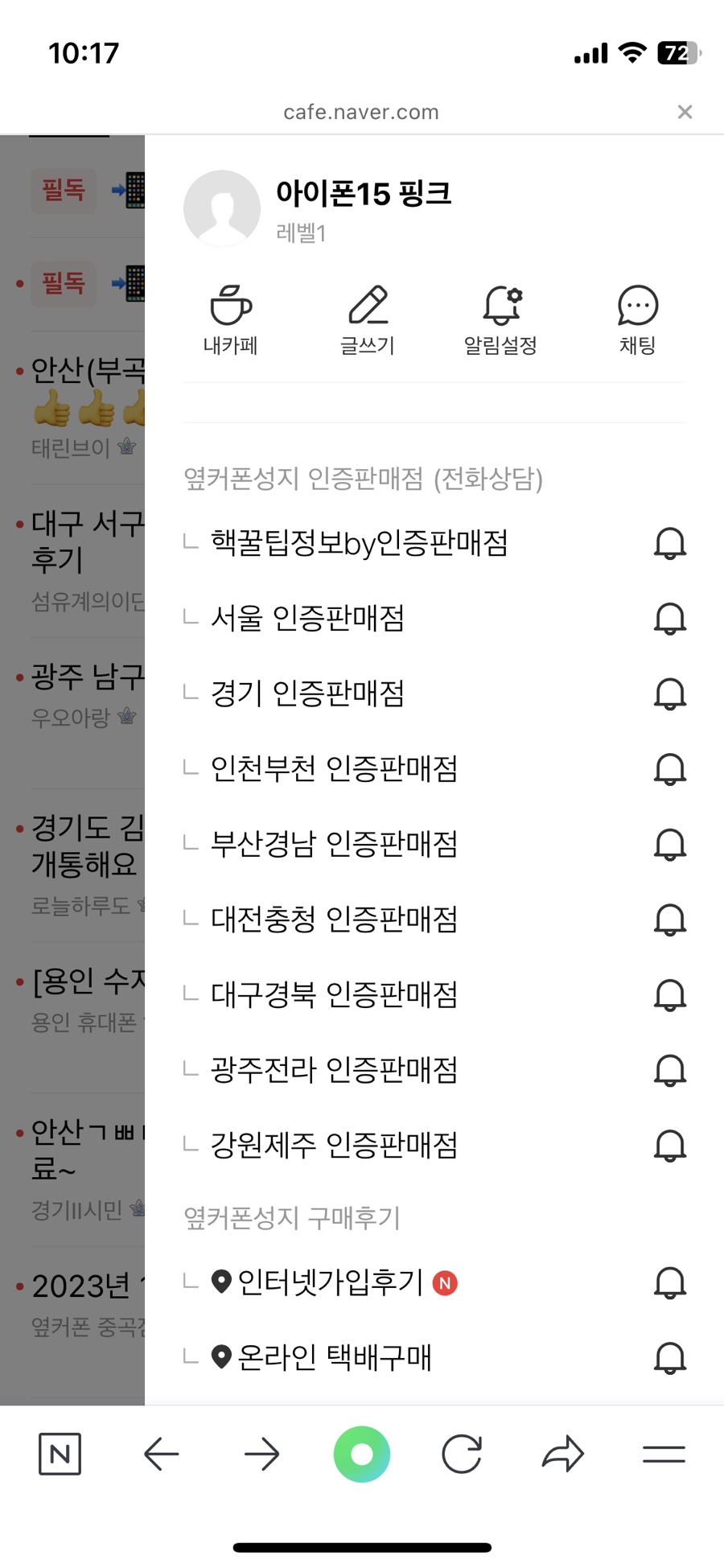
Task: Toggle the bell alert for 광주전라 인증판매점
Action: [669, 1071]
